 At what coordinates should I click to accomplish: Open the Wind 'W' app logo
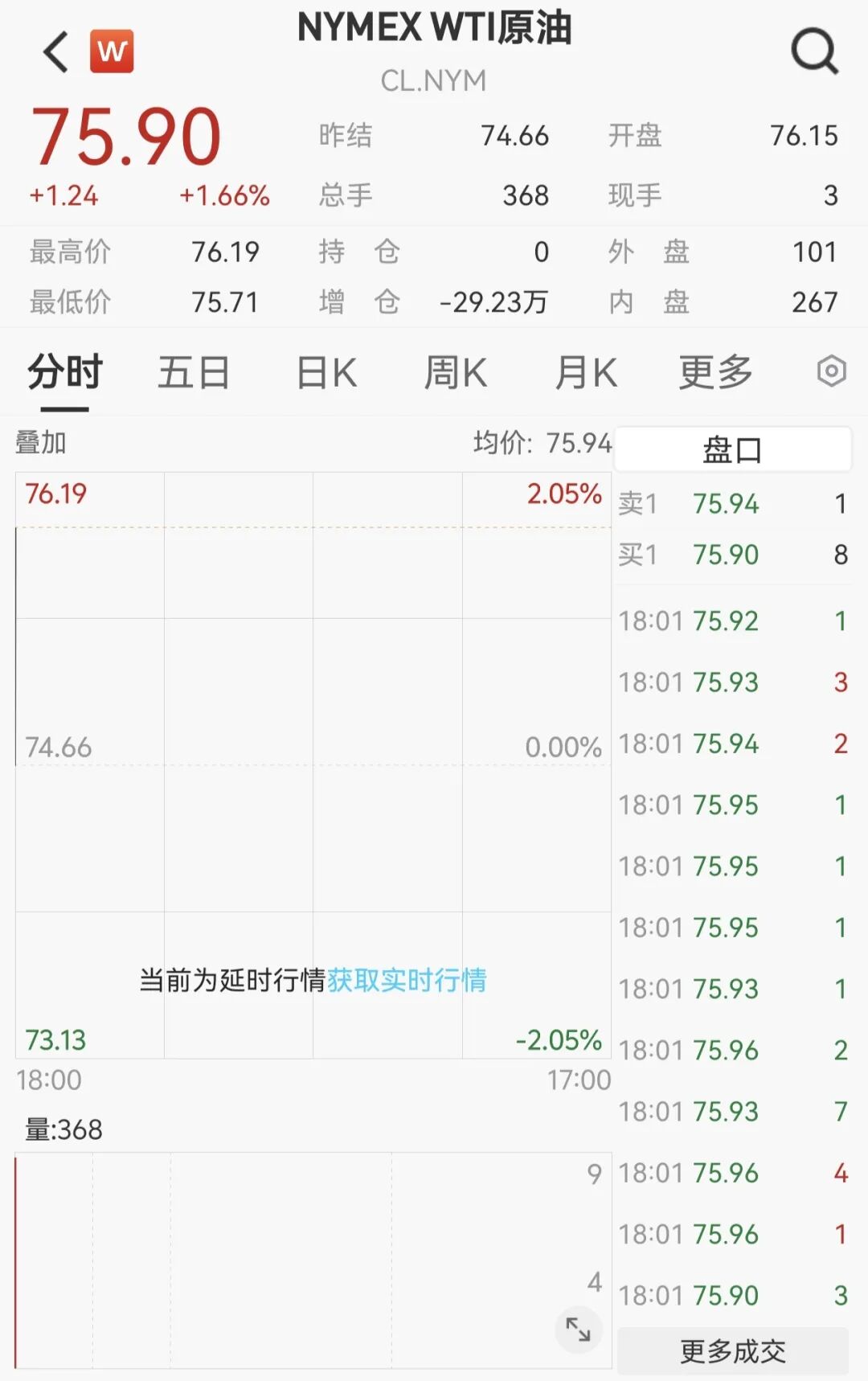[x=113, y=50]
